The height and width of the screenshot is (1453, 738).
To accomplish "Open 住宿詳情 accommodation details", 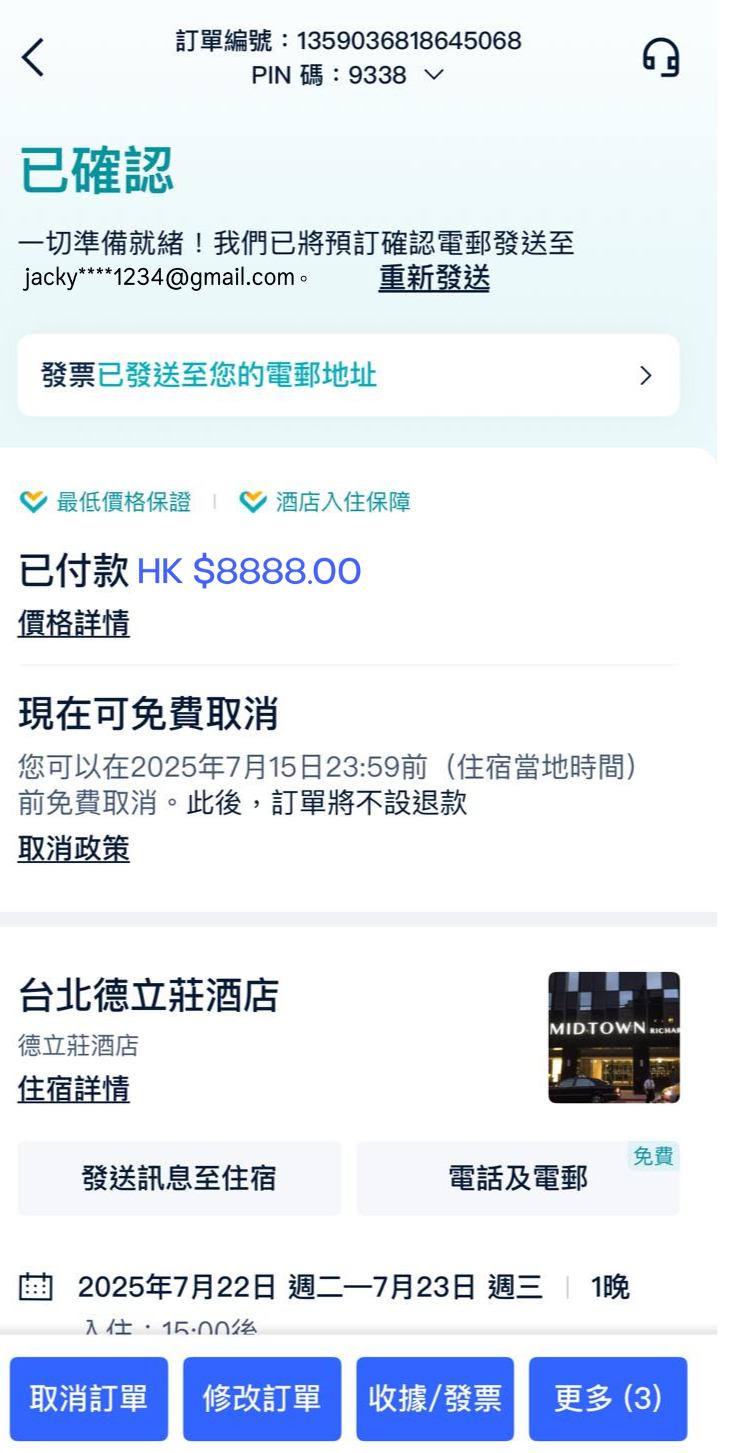I will (73, 1089).
